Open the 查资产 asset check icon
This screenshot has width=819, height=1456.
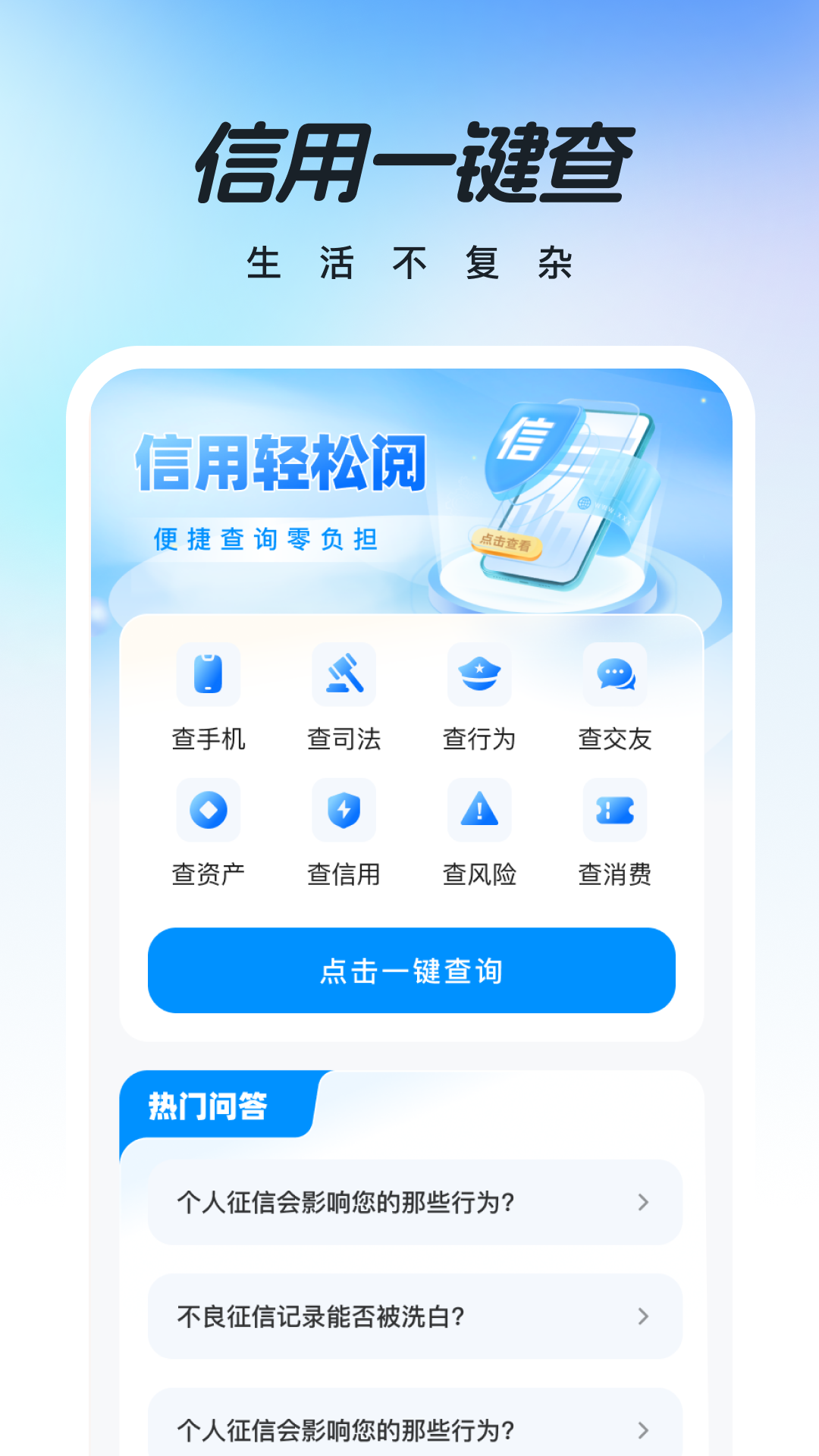(x=209, y=810)
